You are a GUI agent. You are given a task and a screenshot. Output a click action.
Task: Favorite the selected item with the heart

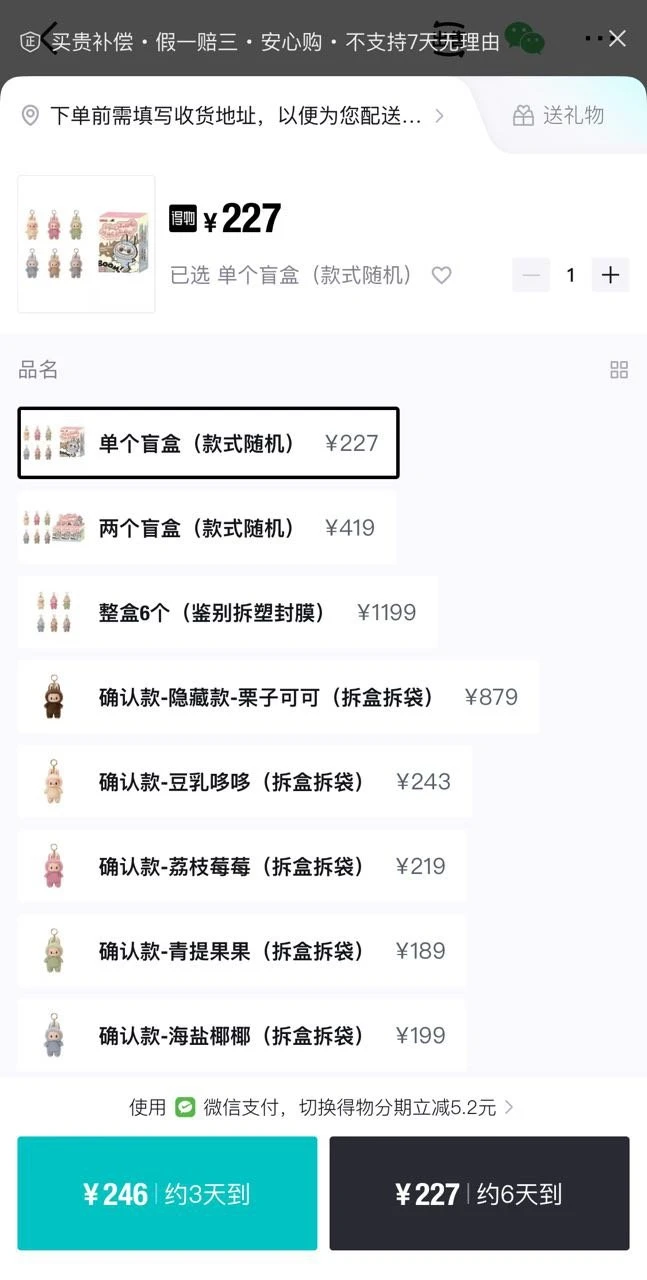click(x=441, y=275)
